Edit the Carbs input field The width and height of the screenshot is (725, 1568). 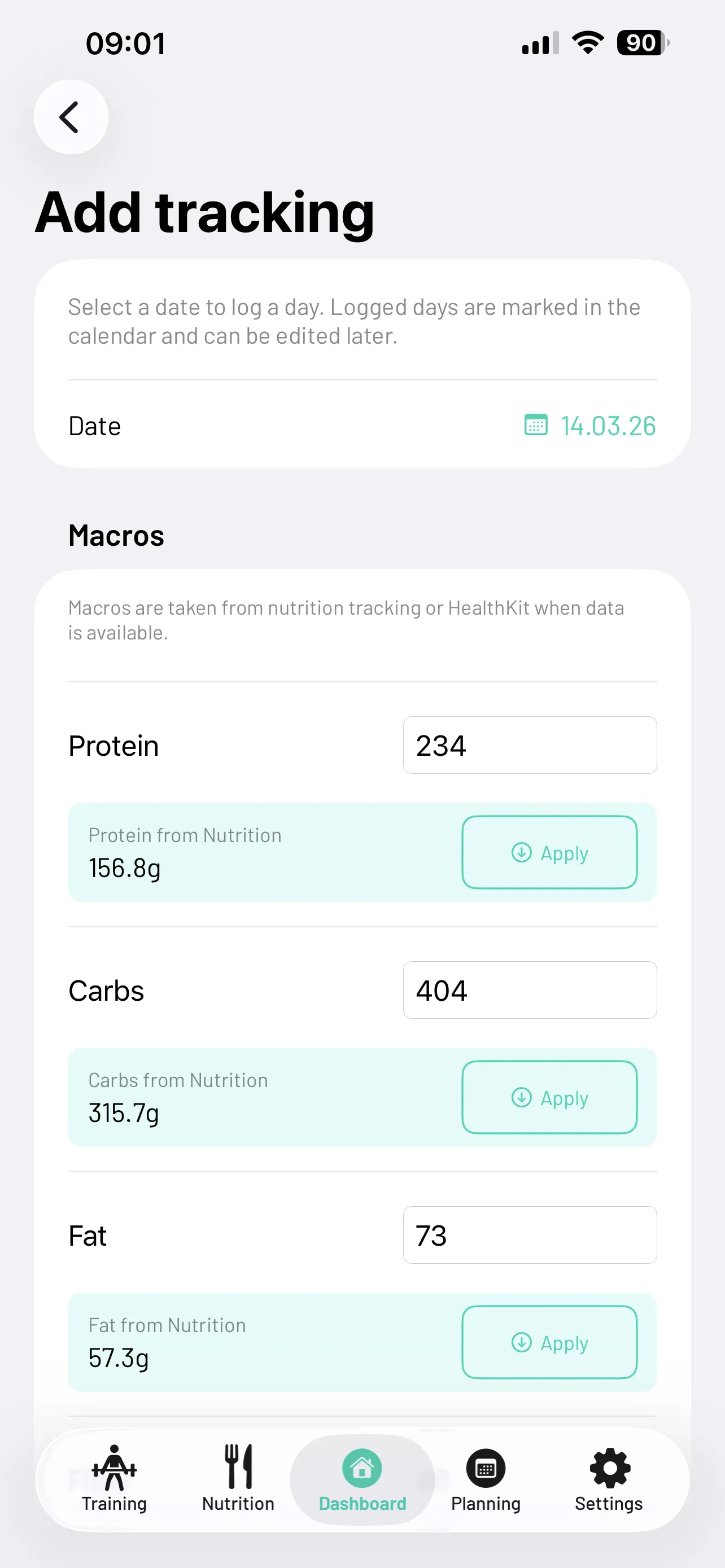(529, 990)
